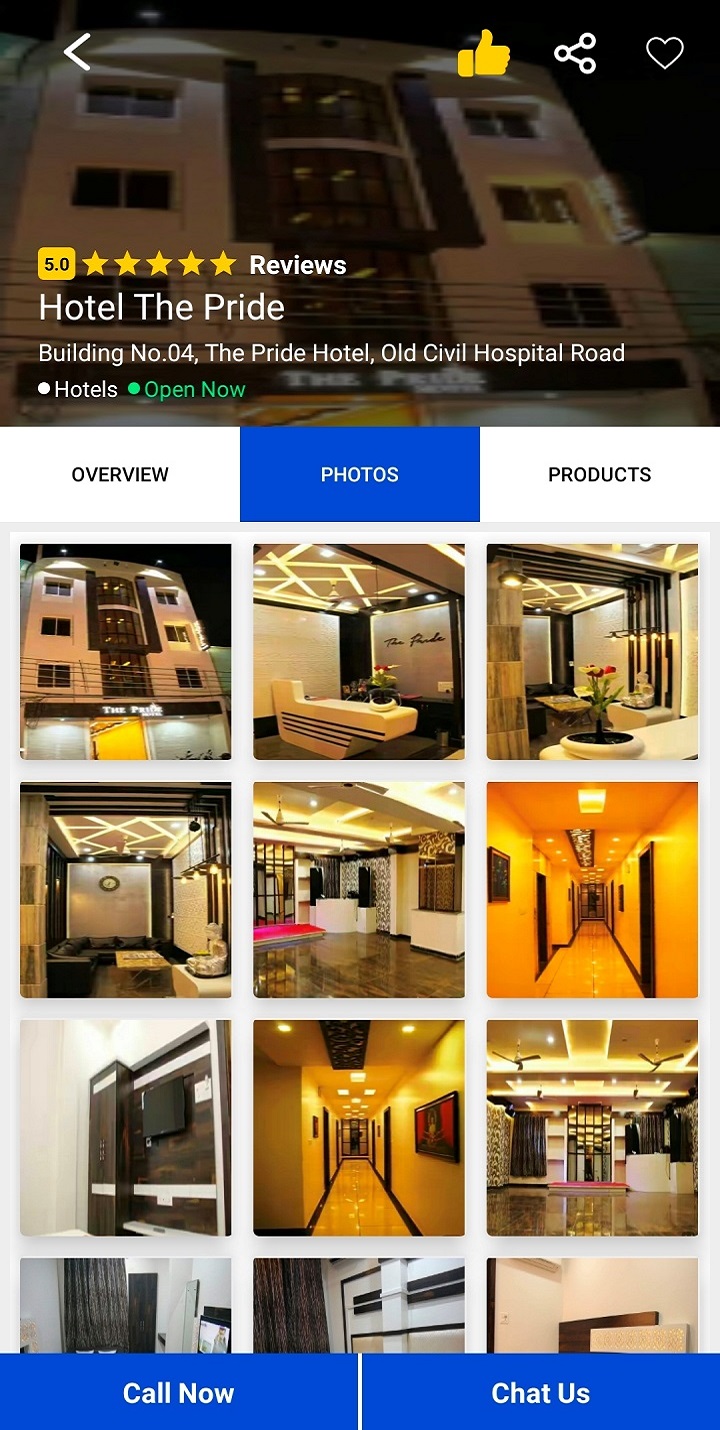Screen dimensions: 720x1430
Task: Open the orange corridor photo
Action: [592, 890]
